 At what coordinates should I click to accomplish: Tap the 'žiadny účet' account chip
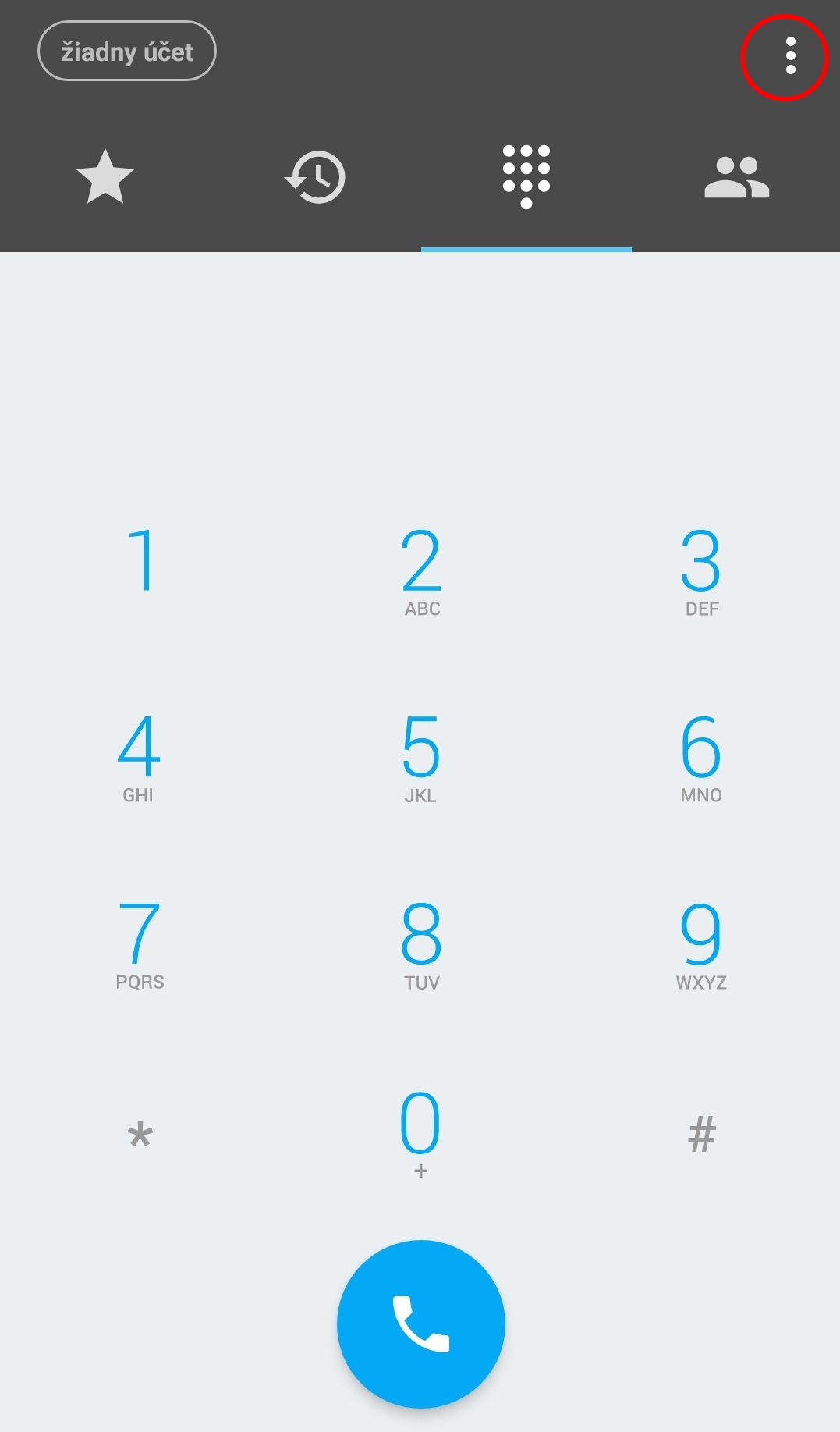127,52
